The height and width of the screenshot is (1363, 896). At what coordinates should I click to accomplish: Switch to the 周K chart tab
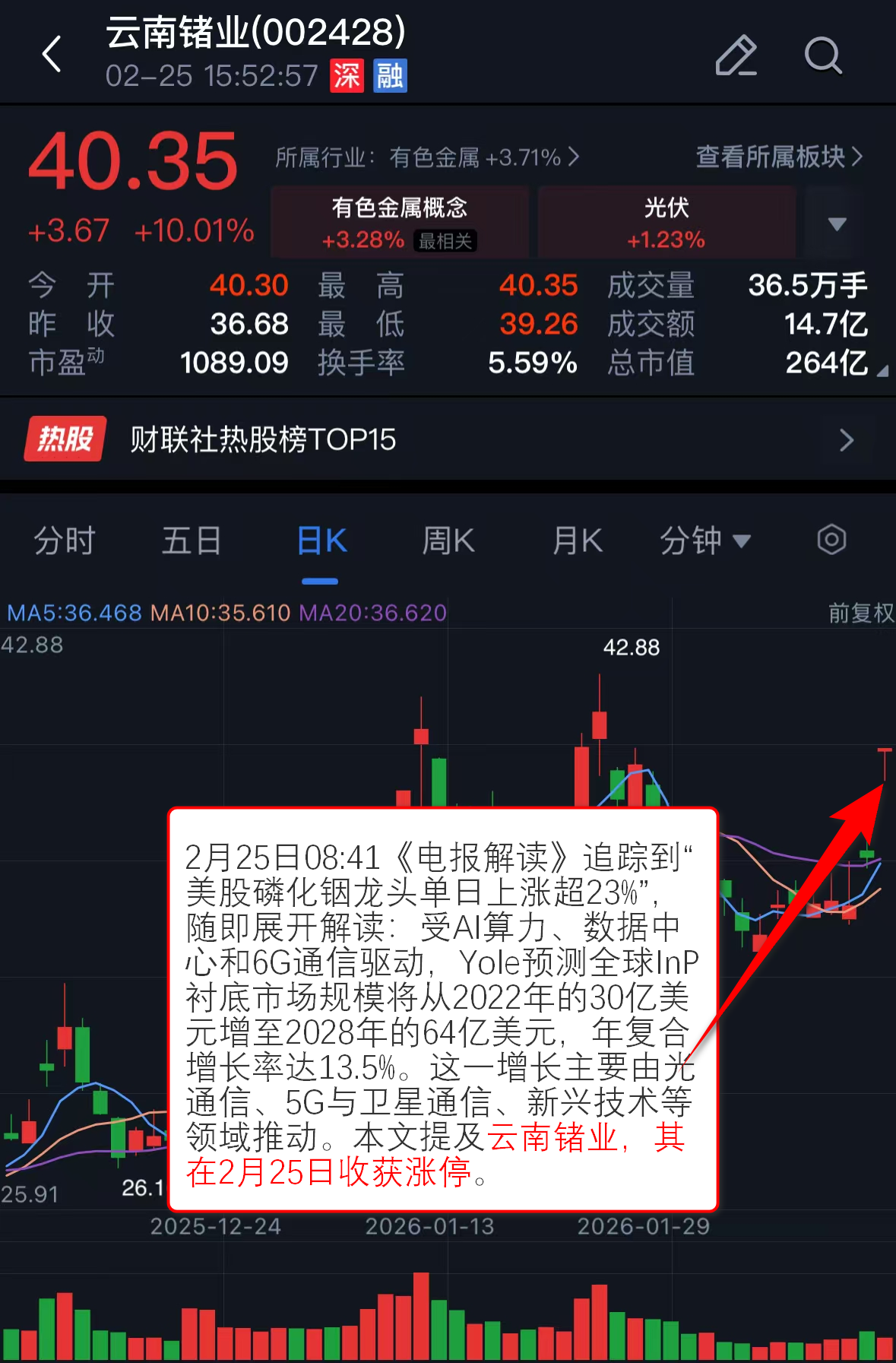(448, 541)
